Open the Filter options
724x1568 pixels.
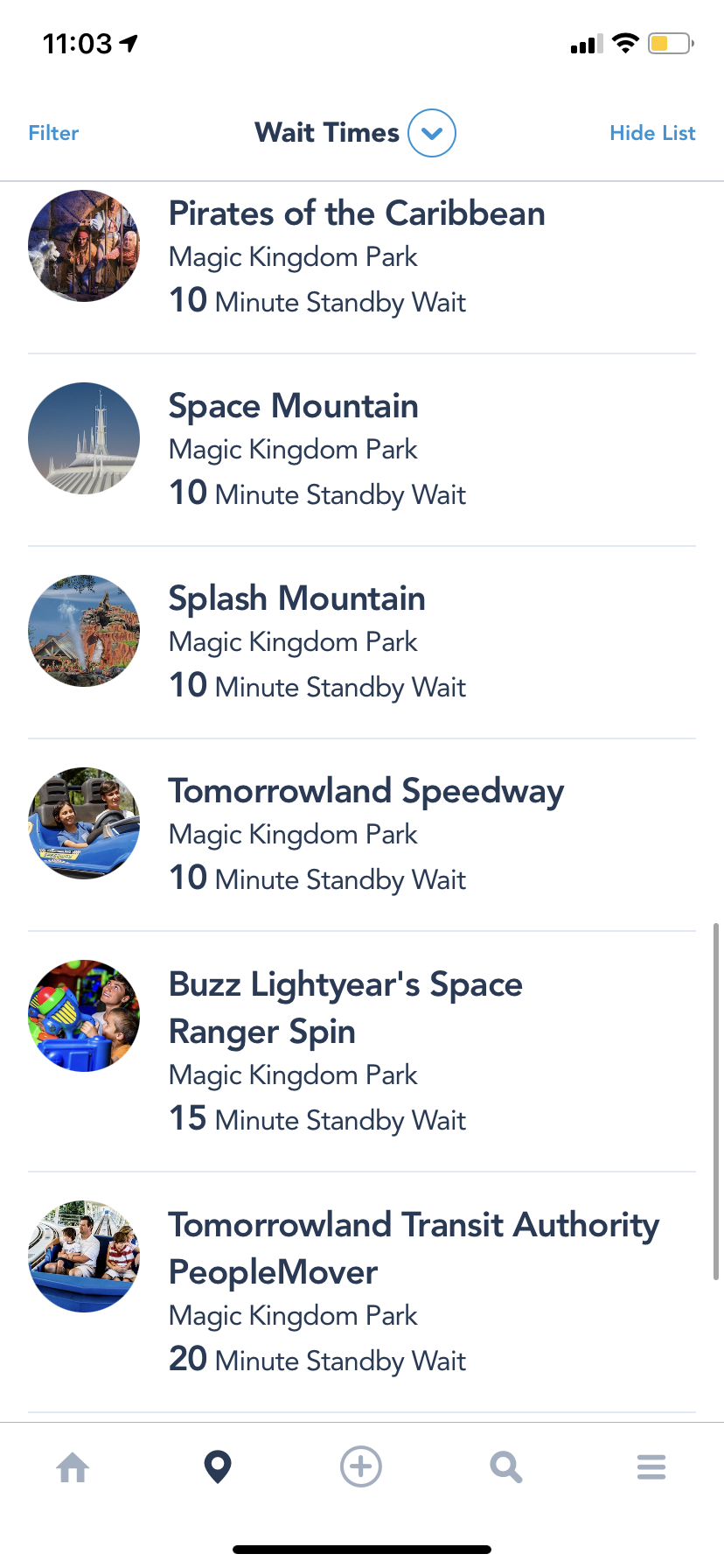coord(53,133)
